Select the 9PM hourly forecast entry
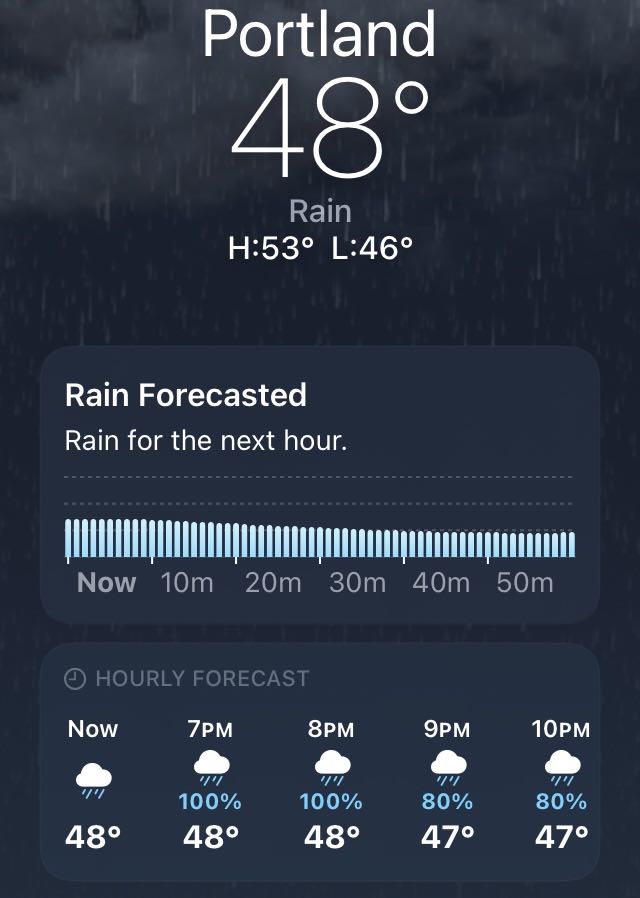The height and width of the screenshot is (898, 640). tap(447, 785)
